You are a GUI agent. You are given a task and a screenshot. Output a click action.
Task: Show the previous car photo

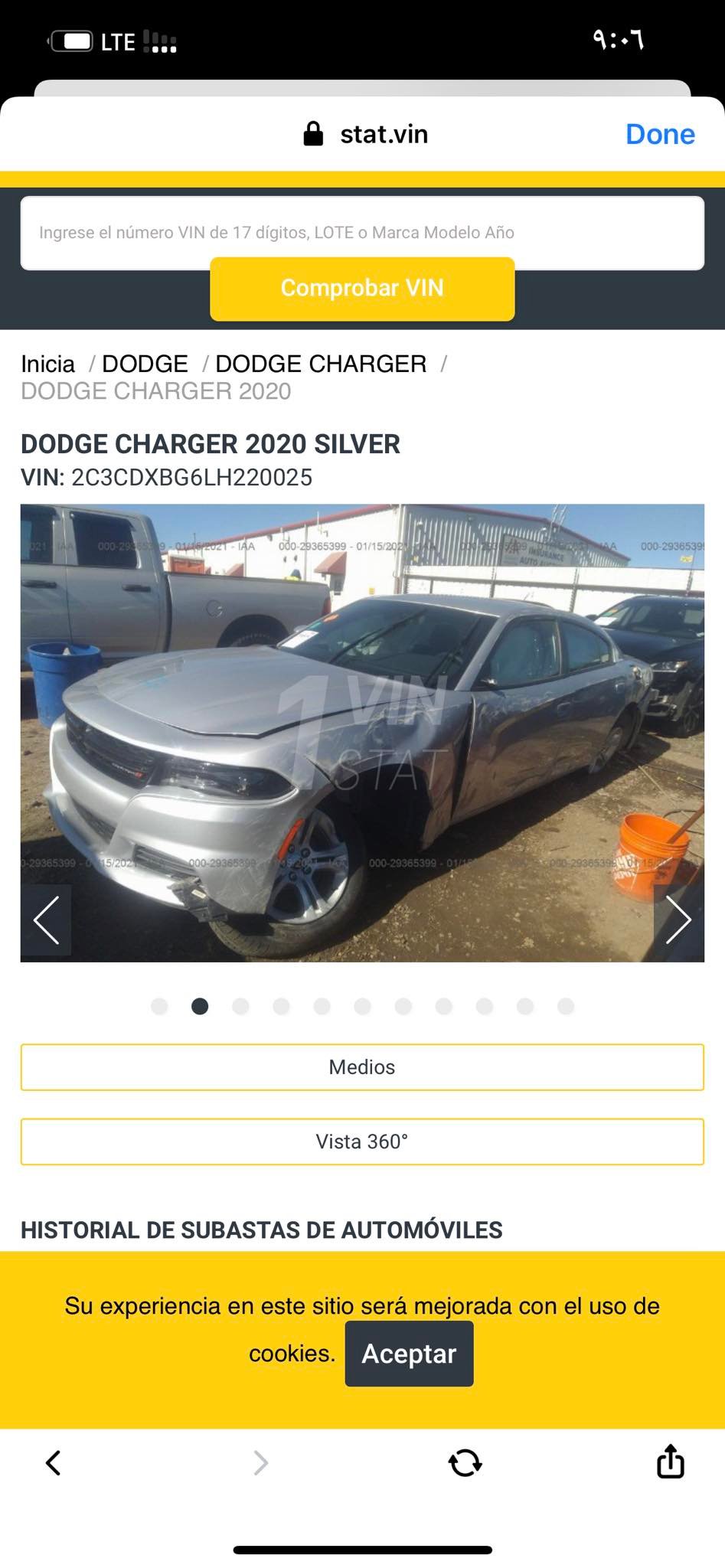tap(46, 920)
